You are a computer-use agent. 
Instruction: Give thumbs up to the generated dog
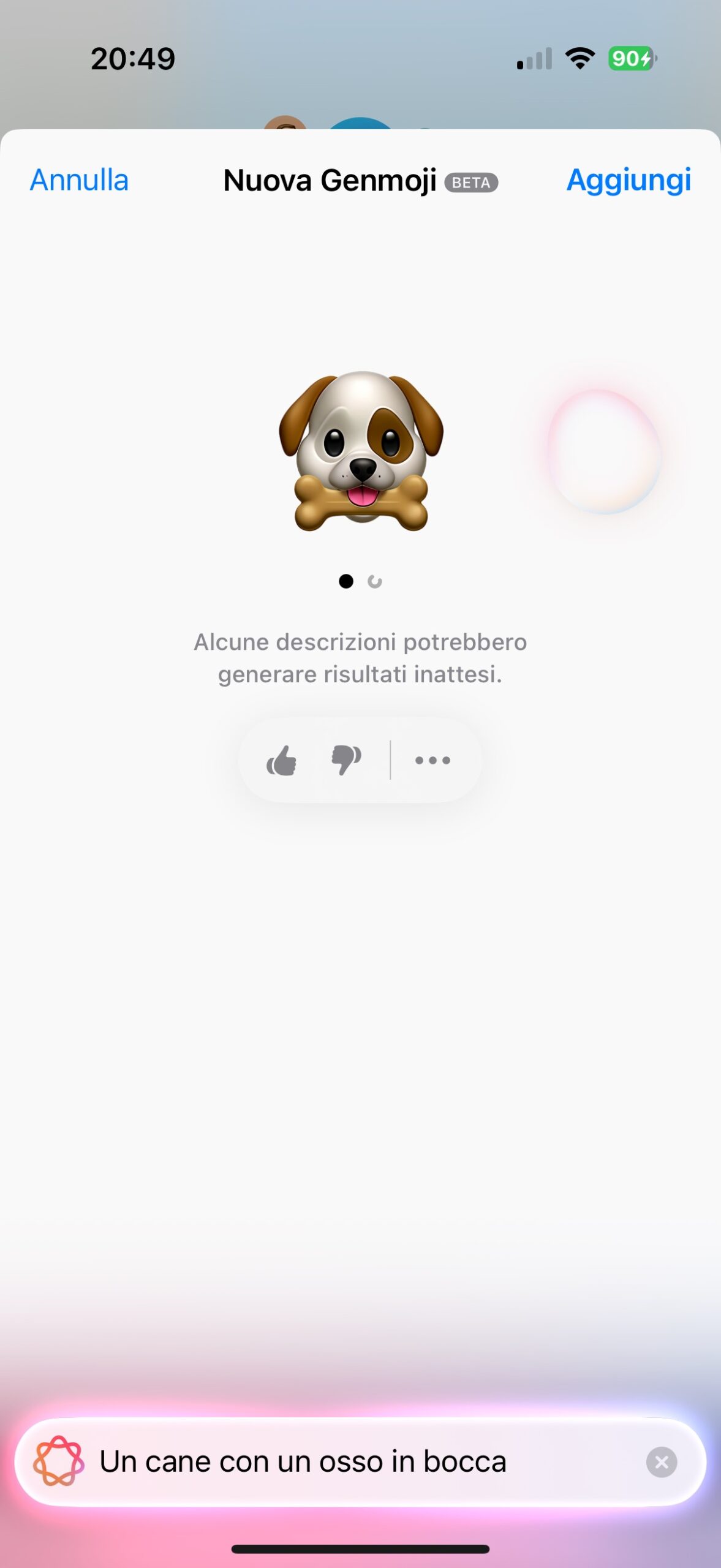tap(282, 760)
